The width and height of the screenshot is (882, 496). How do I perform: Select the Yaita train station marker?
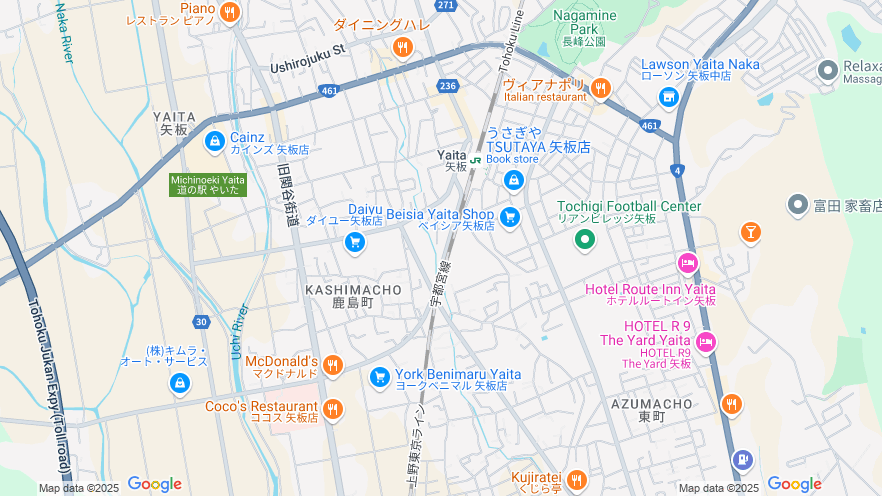tap(475, 157)
